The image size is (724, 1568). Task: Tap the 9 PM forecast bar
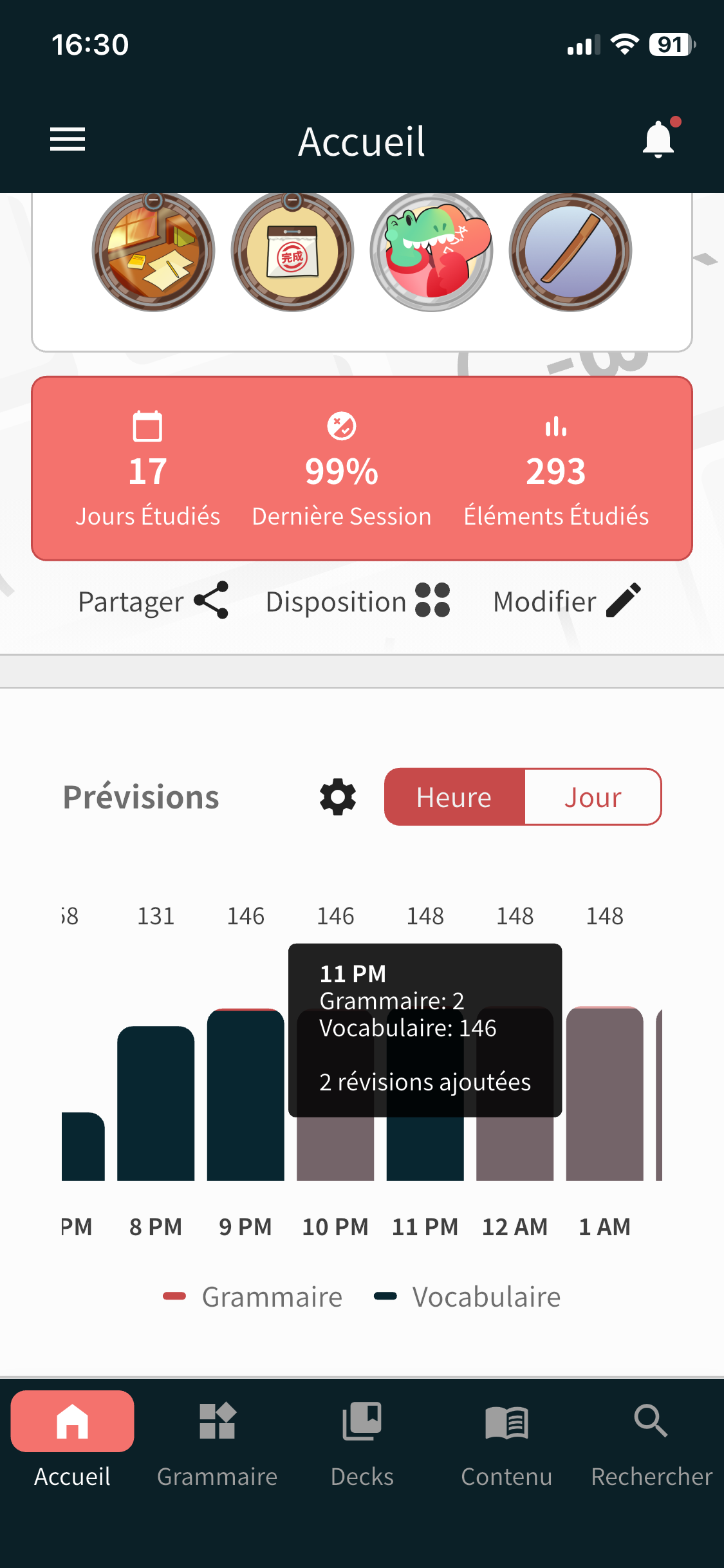click(x=245, y=1094)
